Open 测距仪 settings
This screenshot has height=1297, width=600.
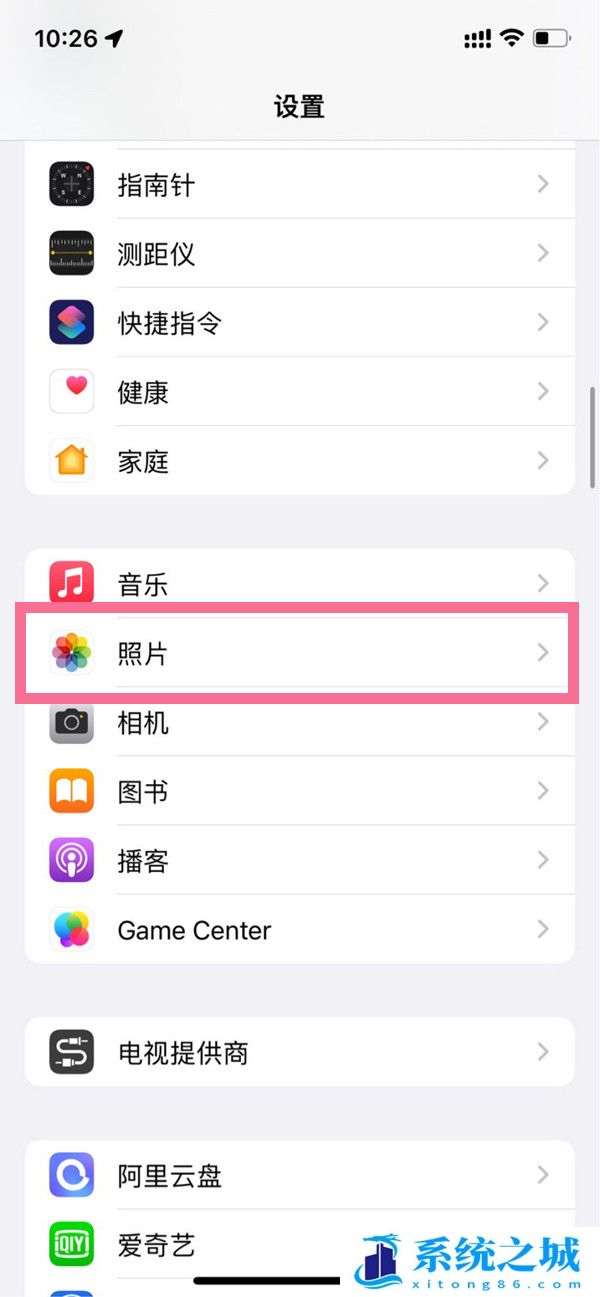(x=300, y=254)
